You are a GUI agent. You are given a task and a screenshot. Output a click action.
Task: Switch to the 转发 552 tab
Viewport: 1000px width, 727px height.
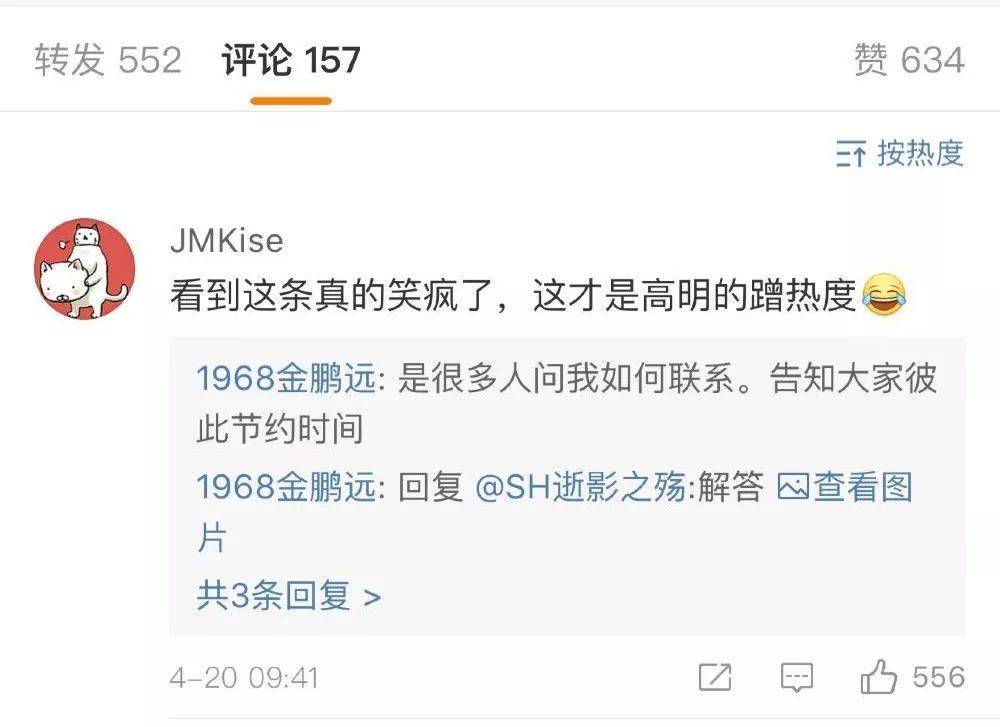108,60
